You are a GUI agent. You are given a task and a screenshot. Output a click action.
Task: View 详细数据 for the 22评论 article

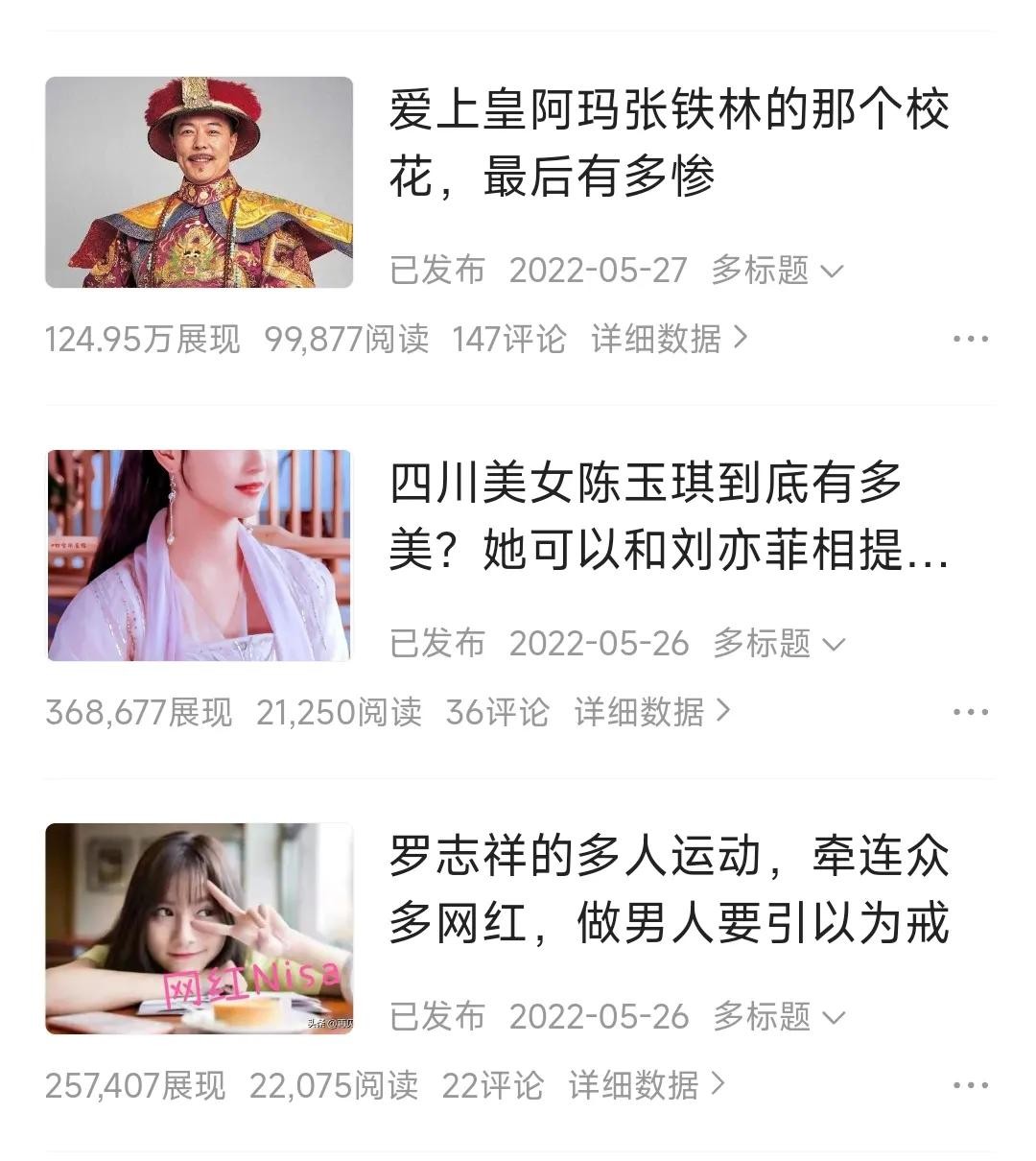(647, 1085)
